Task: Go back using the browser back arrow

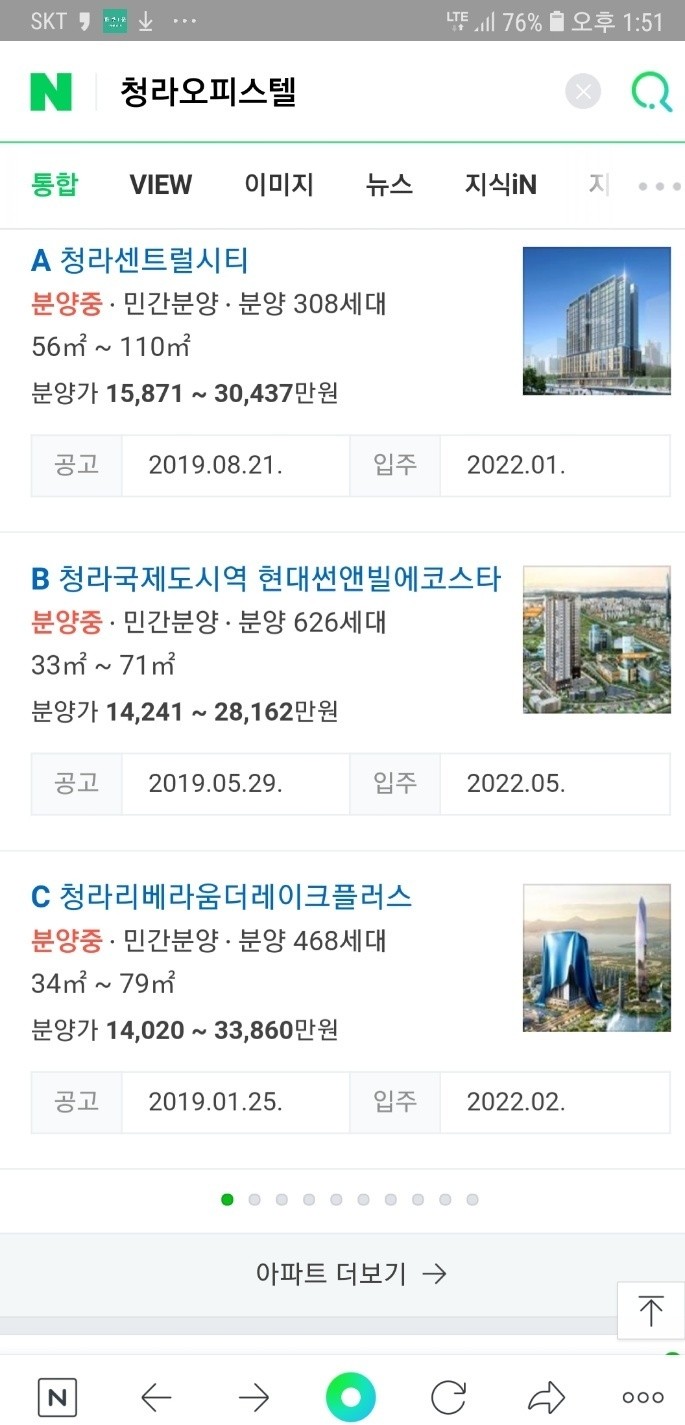Action: pyautogui.click(x=156, y=1397)
